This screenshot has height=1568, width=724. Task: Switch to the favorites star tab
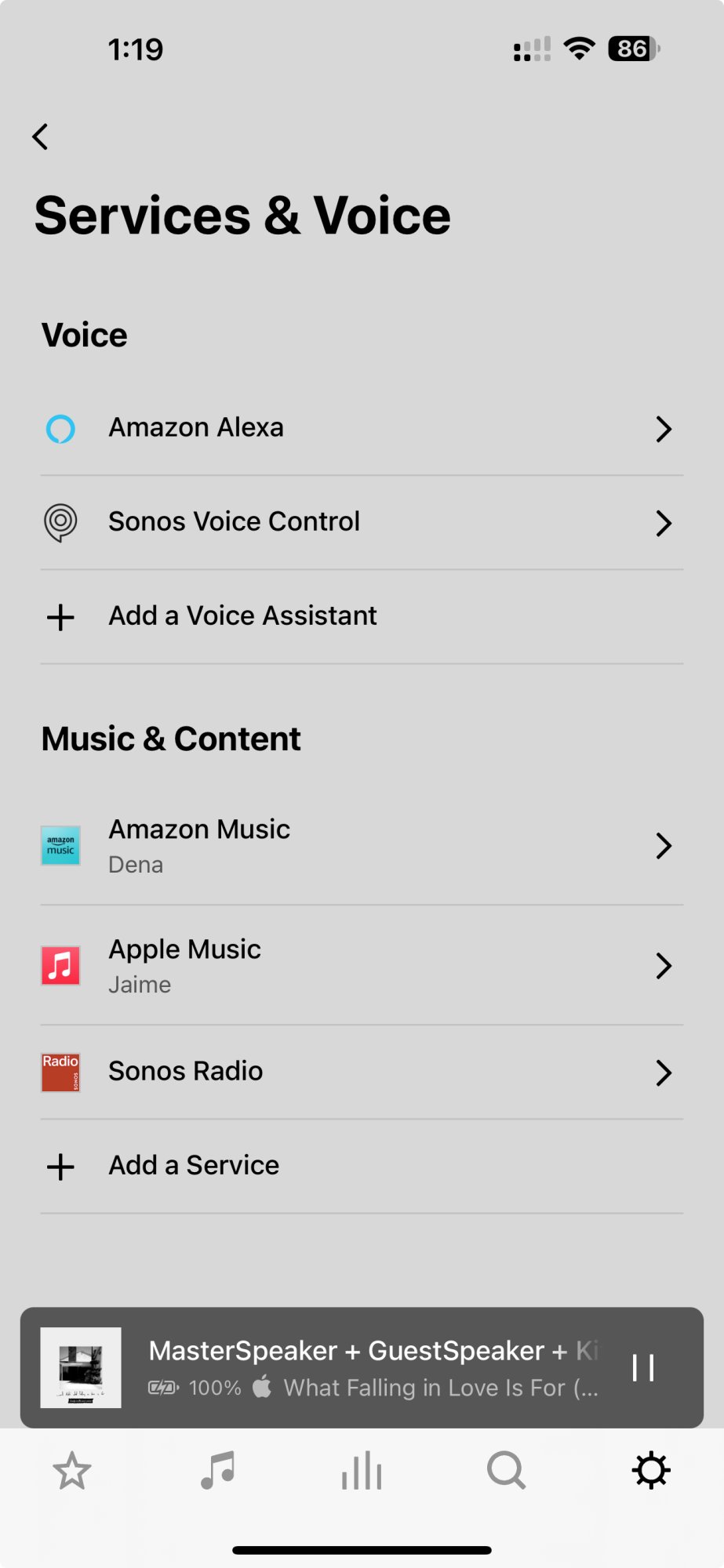72,1471
